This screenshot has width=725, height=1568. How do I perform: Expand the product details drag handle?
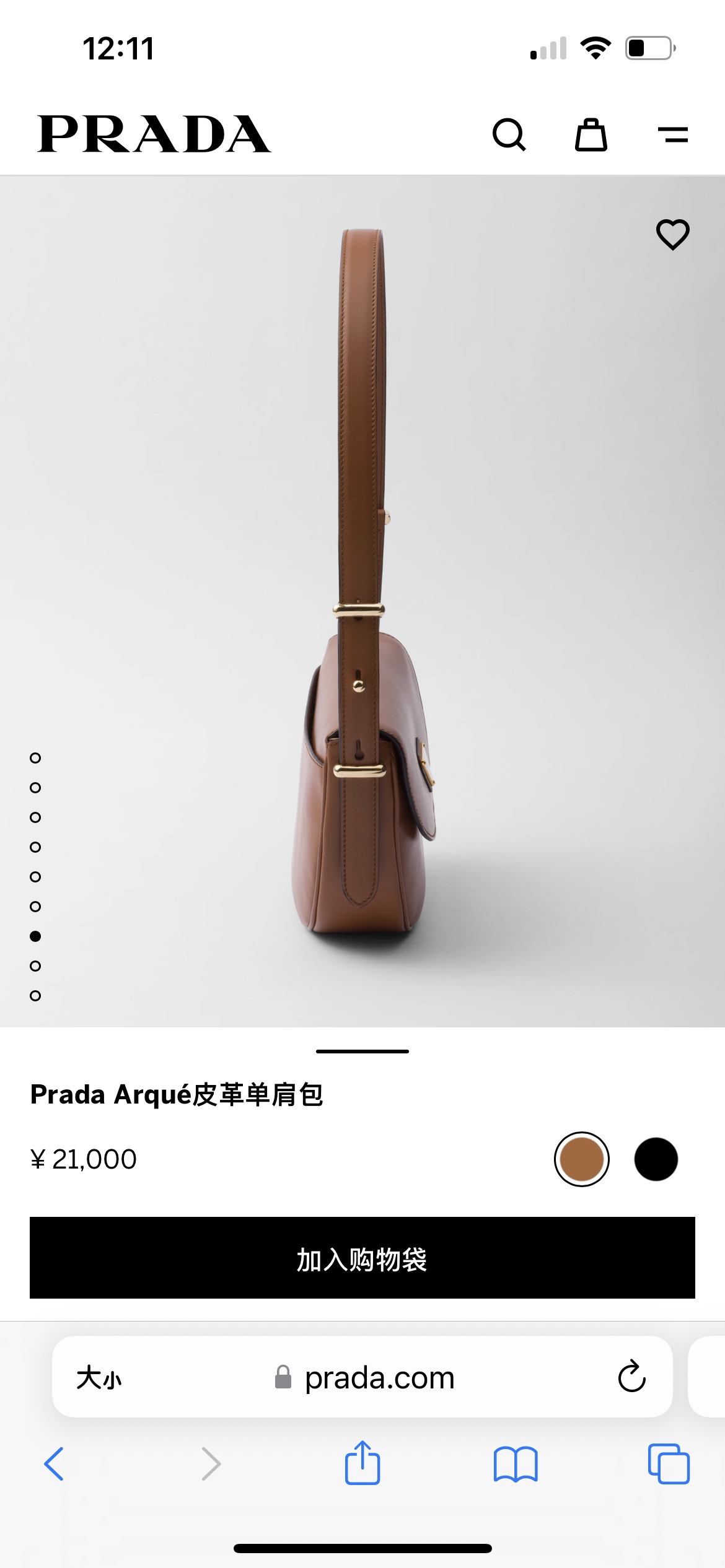coord(362,1051)
